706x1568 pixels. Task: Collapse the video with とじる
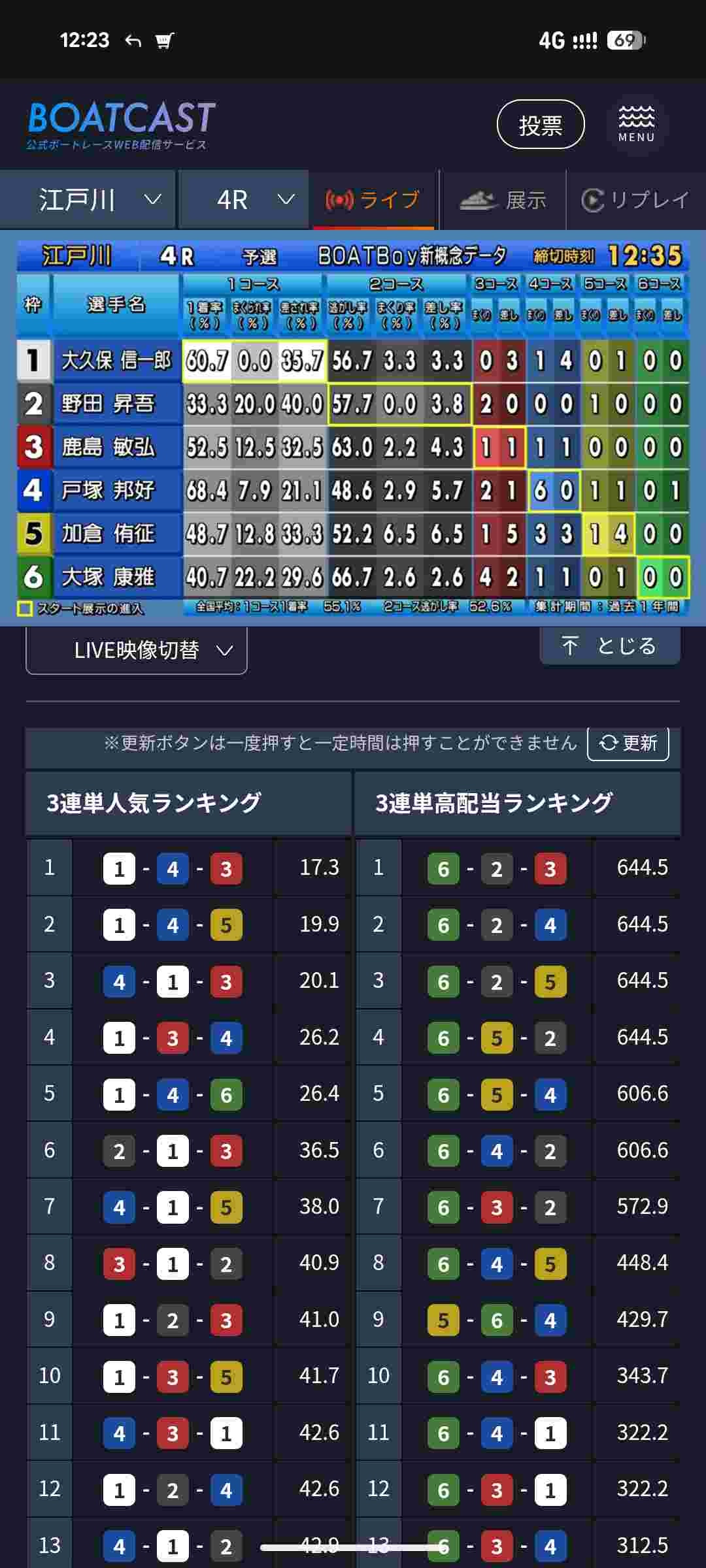click(x=609, y=645)
